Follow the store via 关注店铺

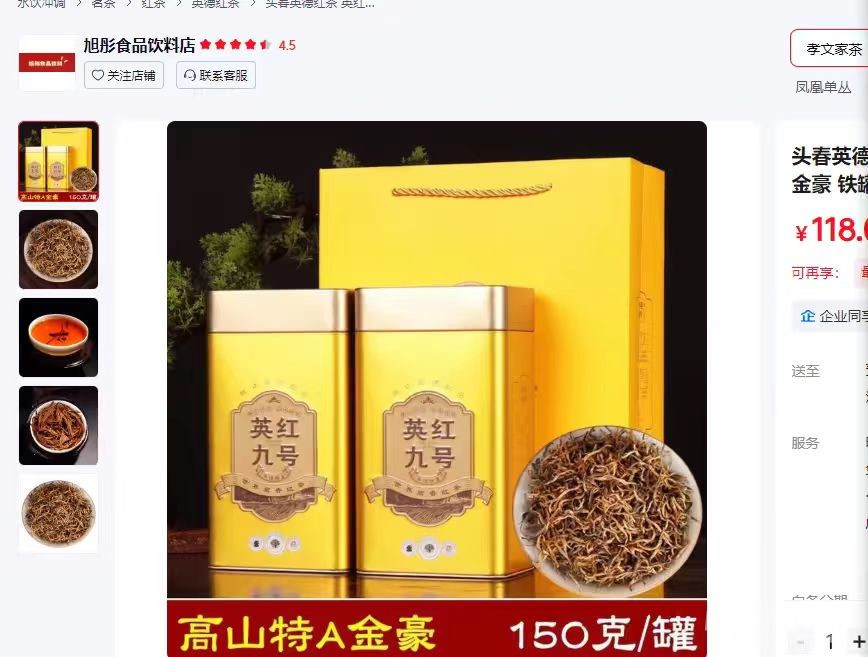tap(124, 75)
